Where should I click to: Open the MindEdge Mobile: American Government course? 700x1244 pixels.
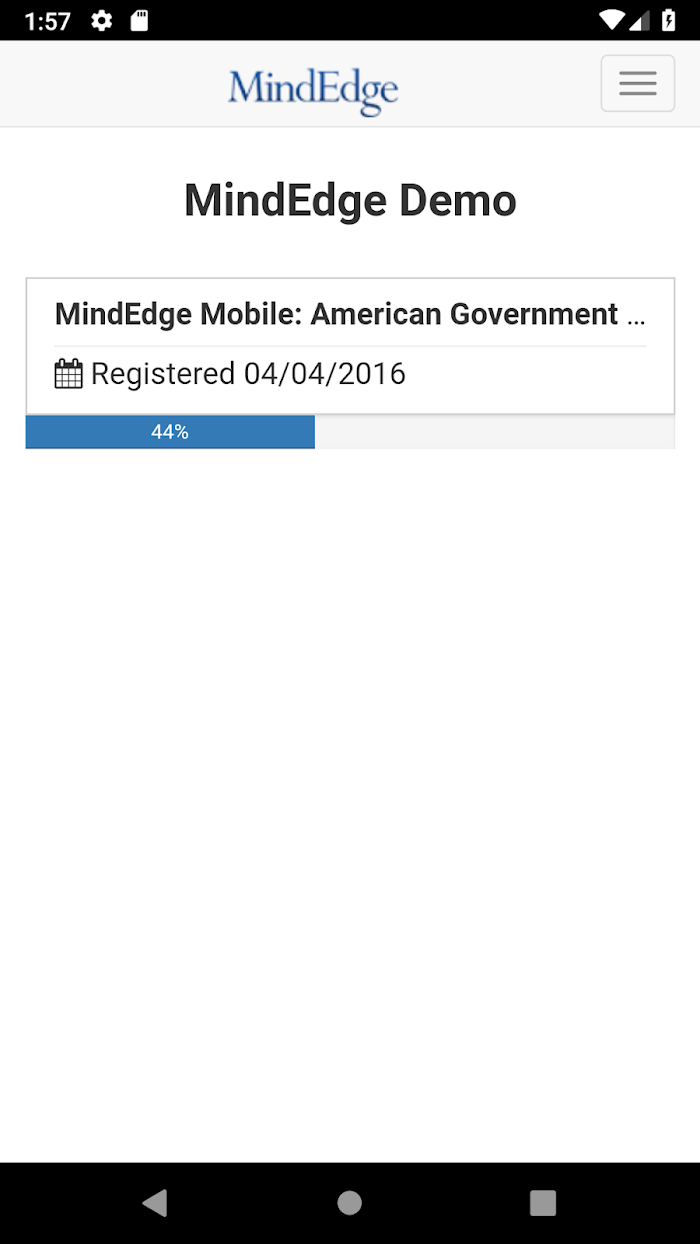350,314
